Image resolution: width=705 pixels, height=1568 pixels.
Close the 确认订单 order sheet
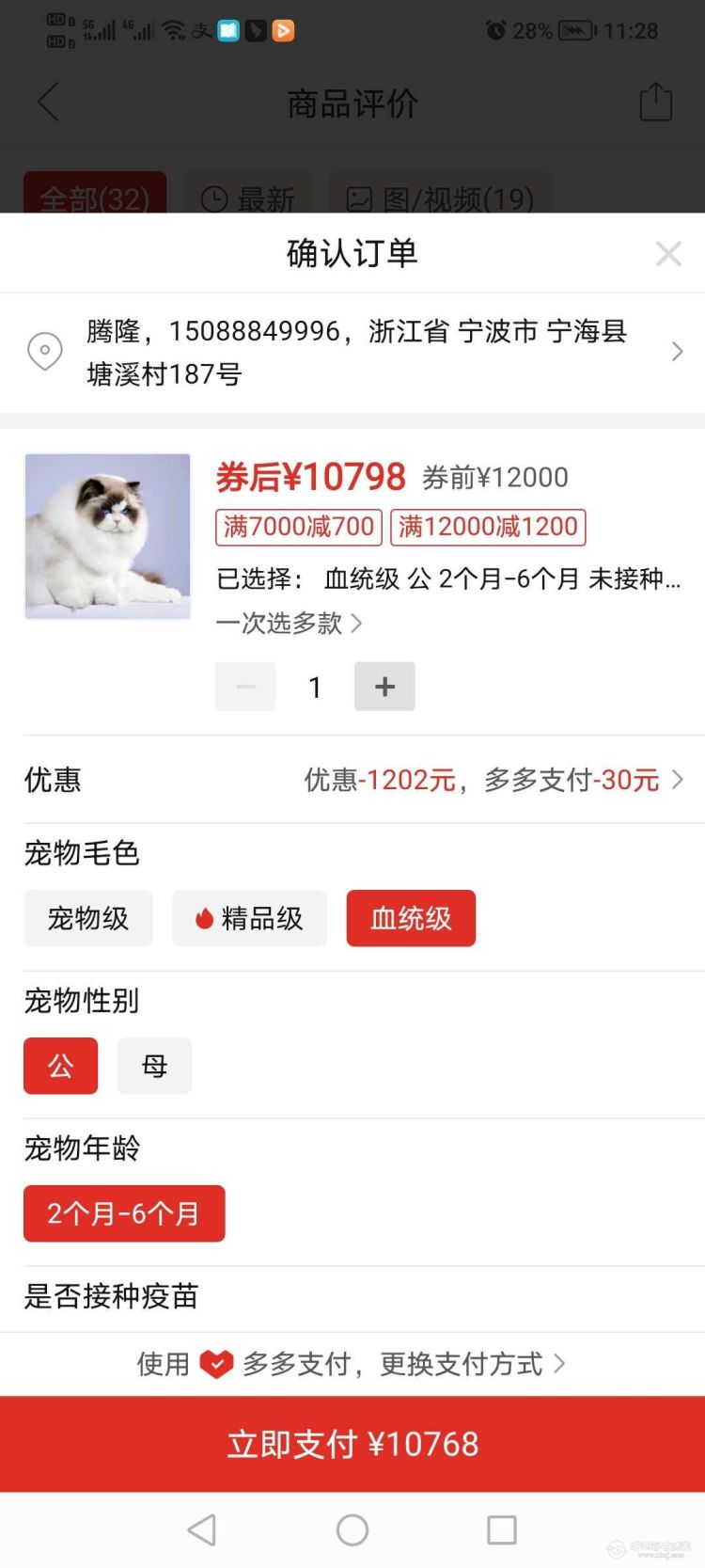click(668, 253)
